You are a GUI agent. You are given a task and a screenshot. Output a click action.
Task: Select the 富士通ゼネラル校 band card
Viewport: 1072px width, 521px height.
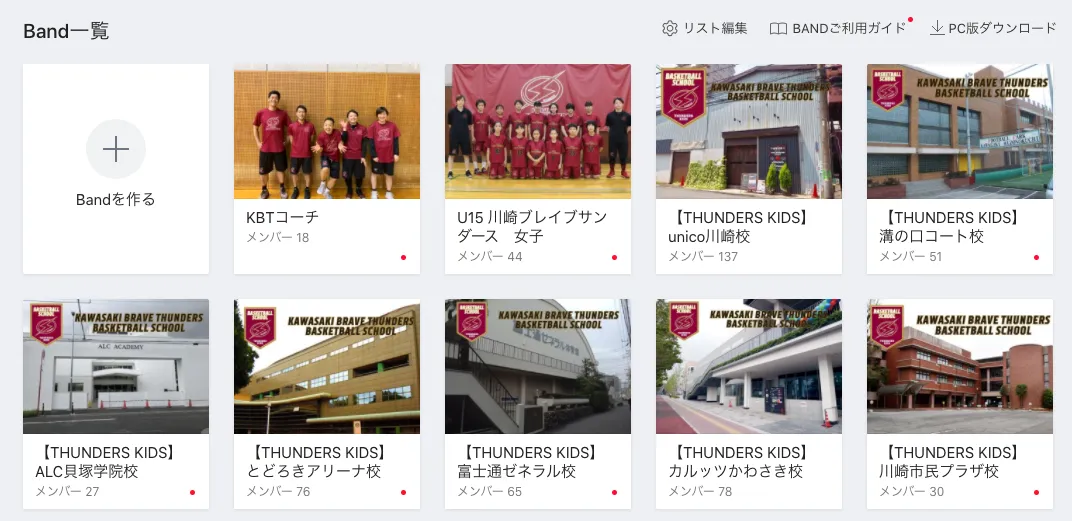[538, 402]
